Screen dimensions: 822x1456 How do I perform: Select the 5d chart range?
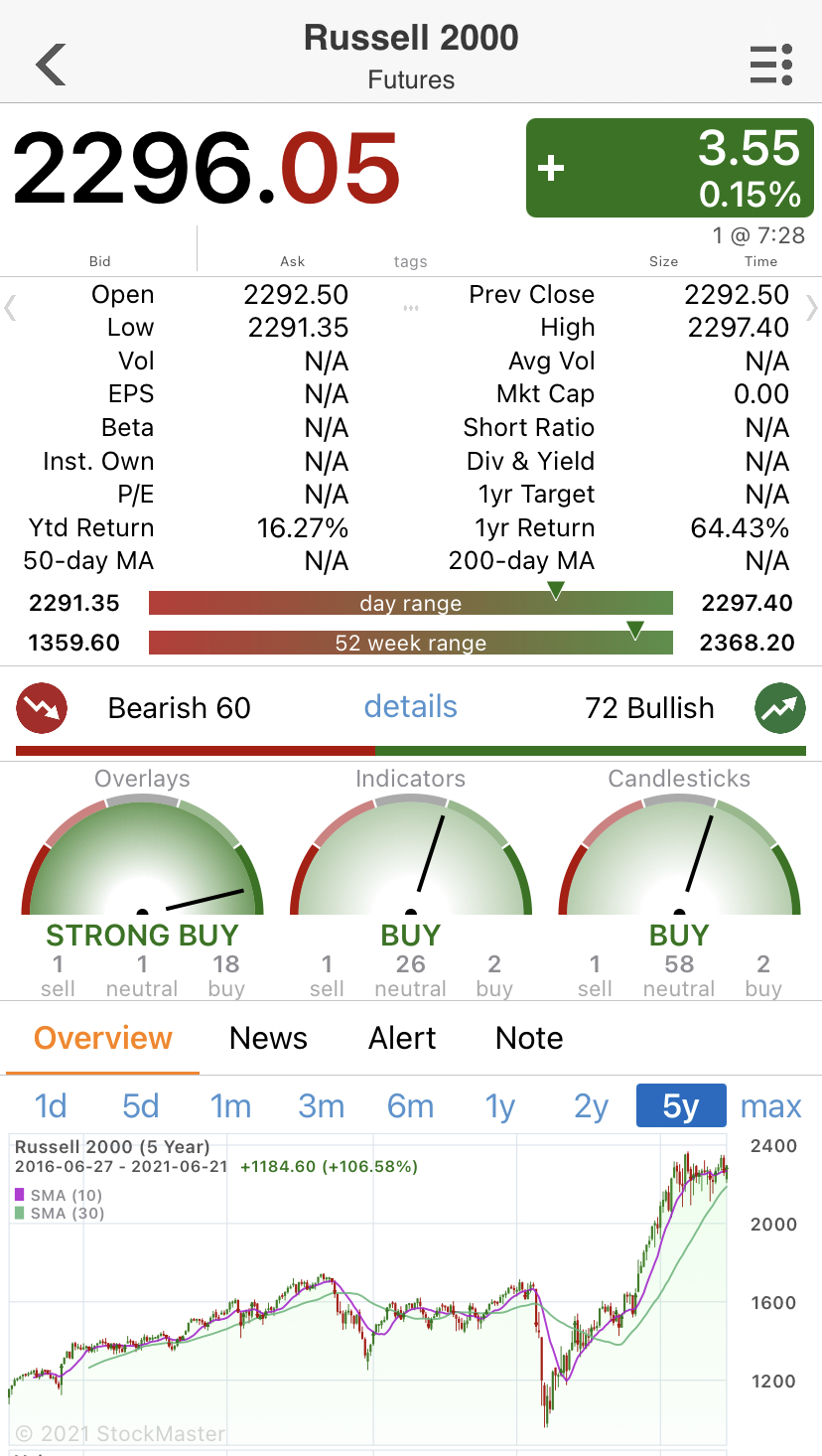[x=141, y=1105]
